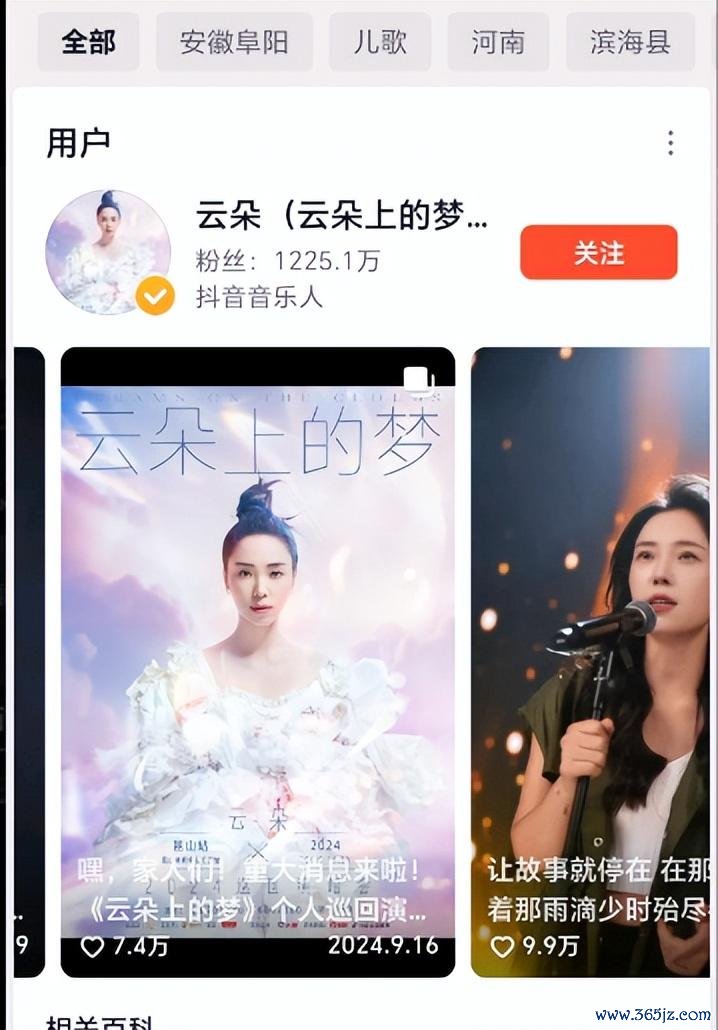Image resolution: width=718 pixels, height=1030 pixels.
Task: Open the singing video with 9.9万 likes
Action: tap(590, 660)
